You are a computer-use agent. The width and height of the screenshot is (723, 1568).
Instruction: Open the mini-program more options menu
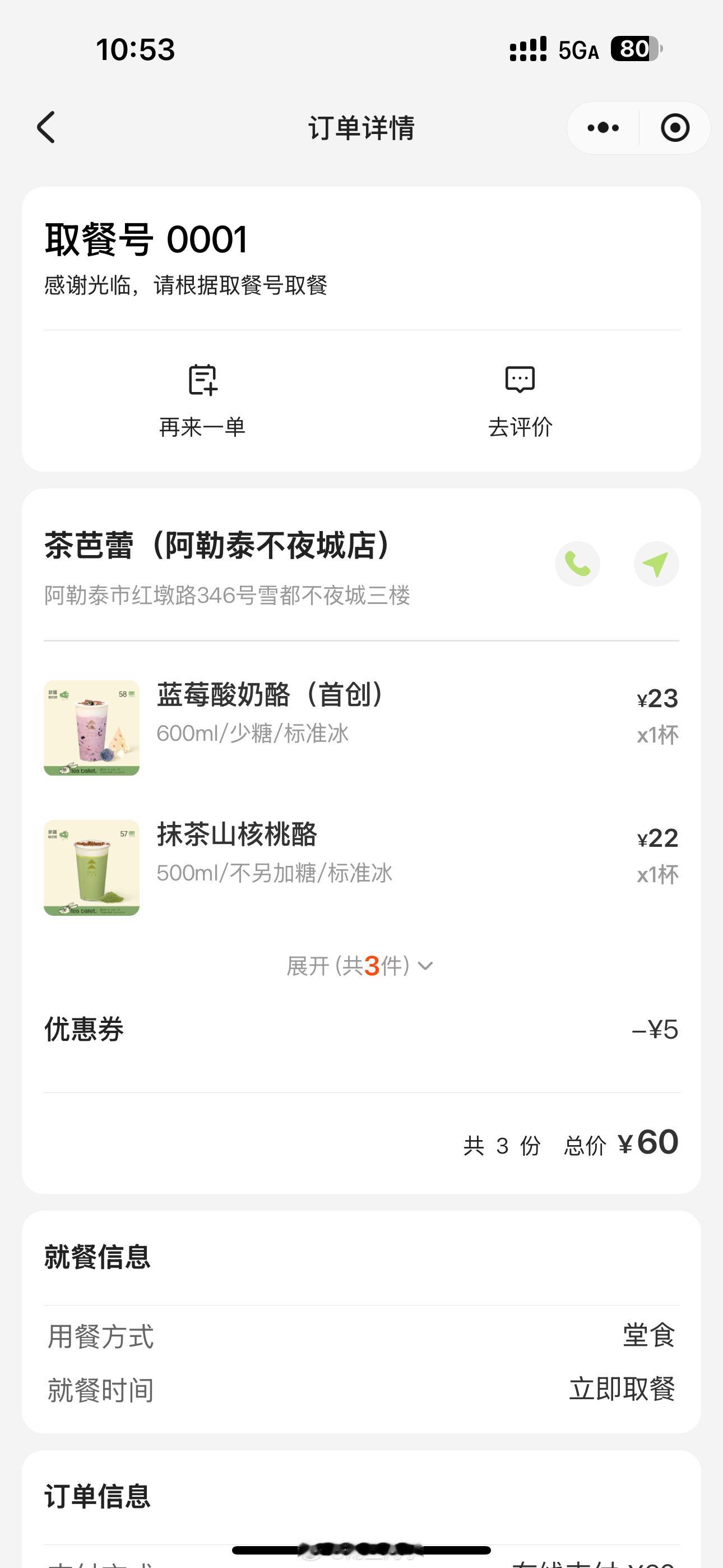[x=601, y=127]
